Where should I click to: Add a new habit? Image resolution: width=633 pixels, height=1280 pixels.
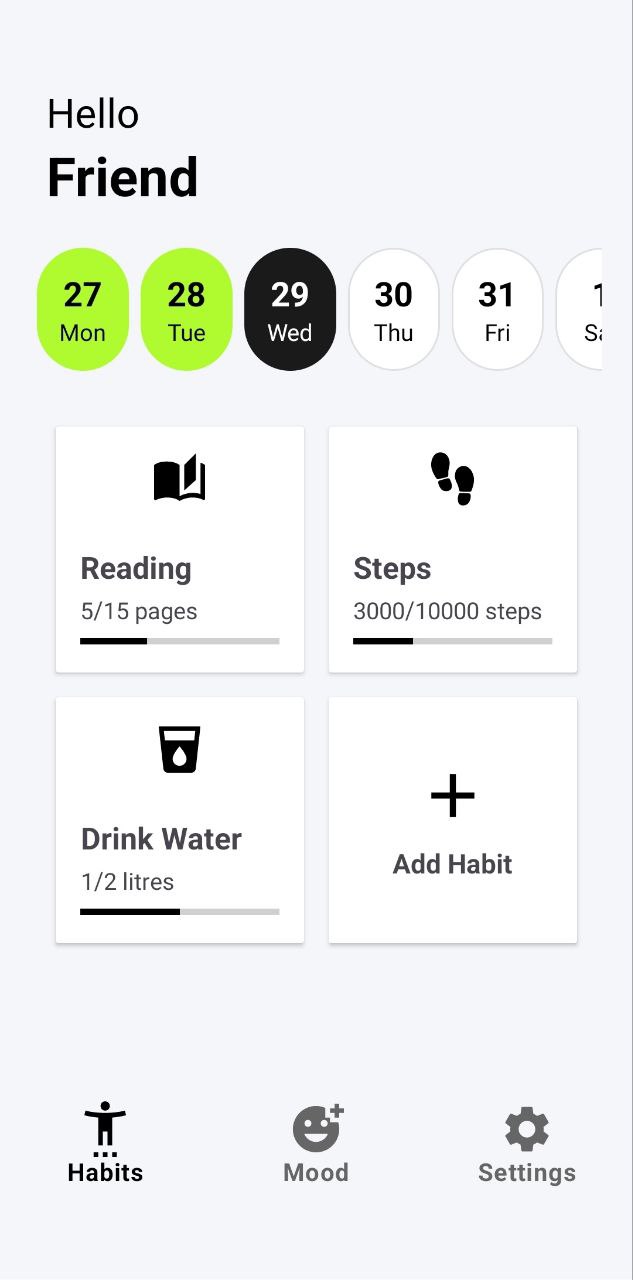click(x=453, y=820)
